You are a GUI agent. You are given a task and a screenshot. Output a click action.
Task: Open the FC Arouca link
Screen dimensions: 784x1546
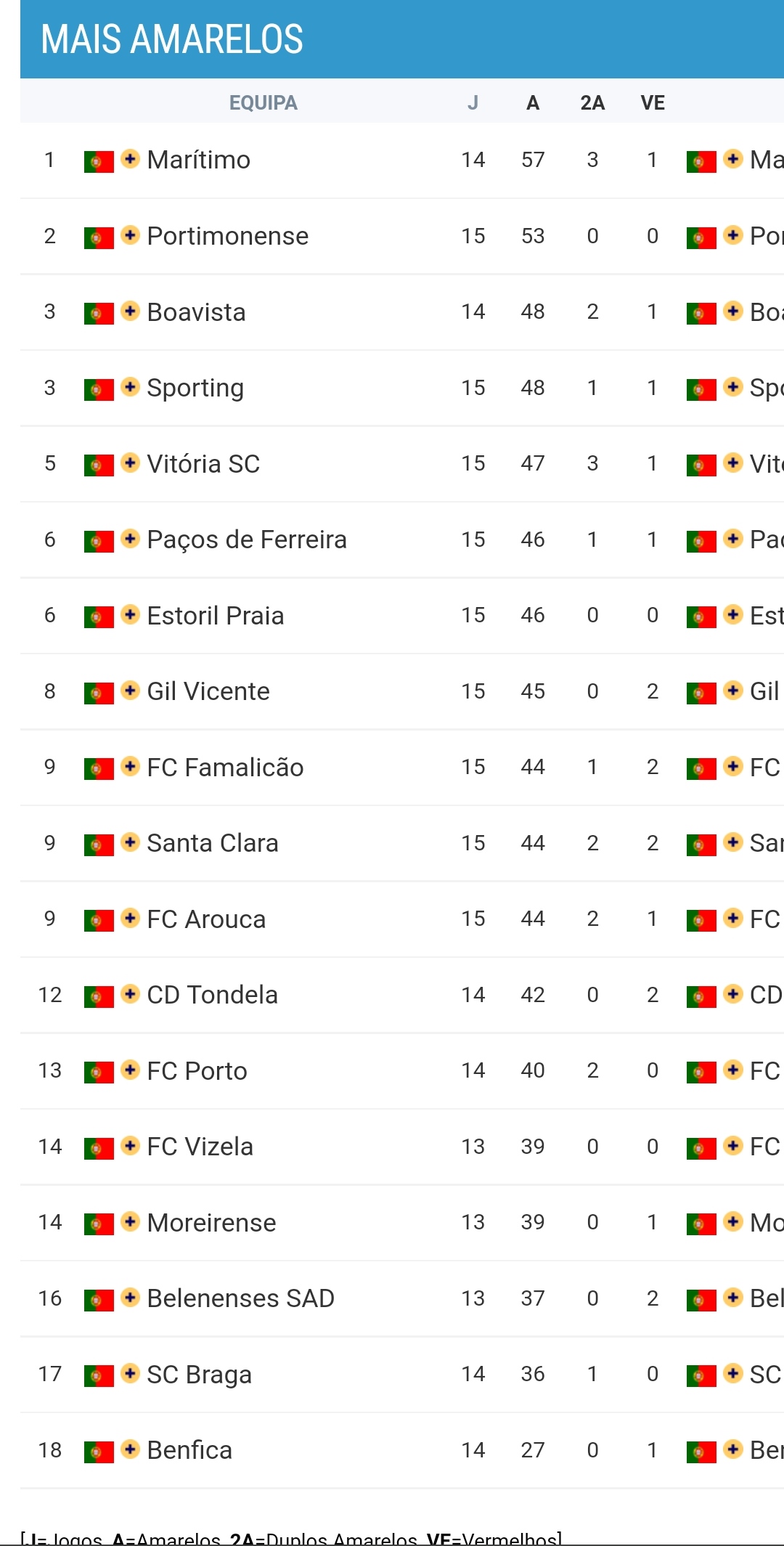click(206, 919)
